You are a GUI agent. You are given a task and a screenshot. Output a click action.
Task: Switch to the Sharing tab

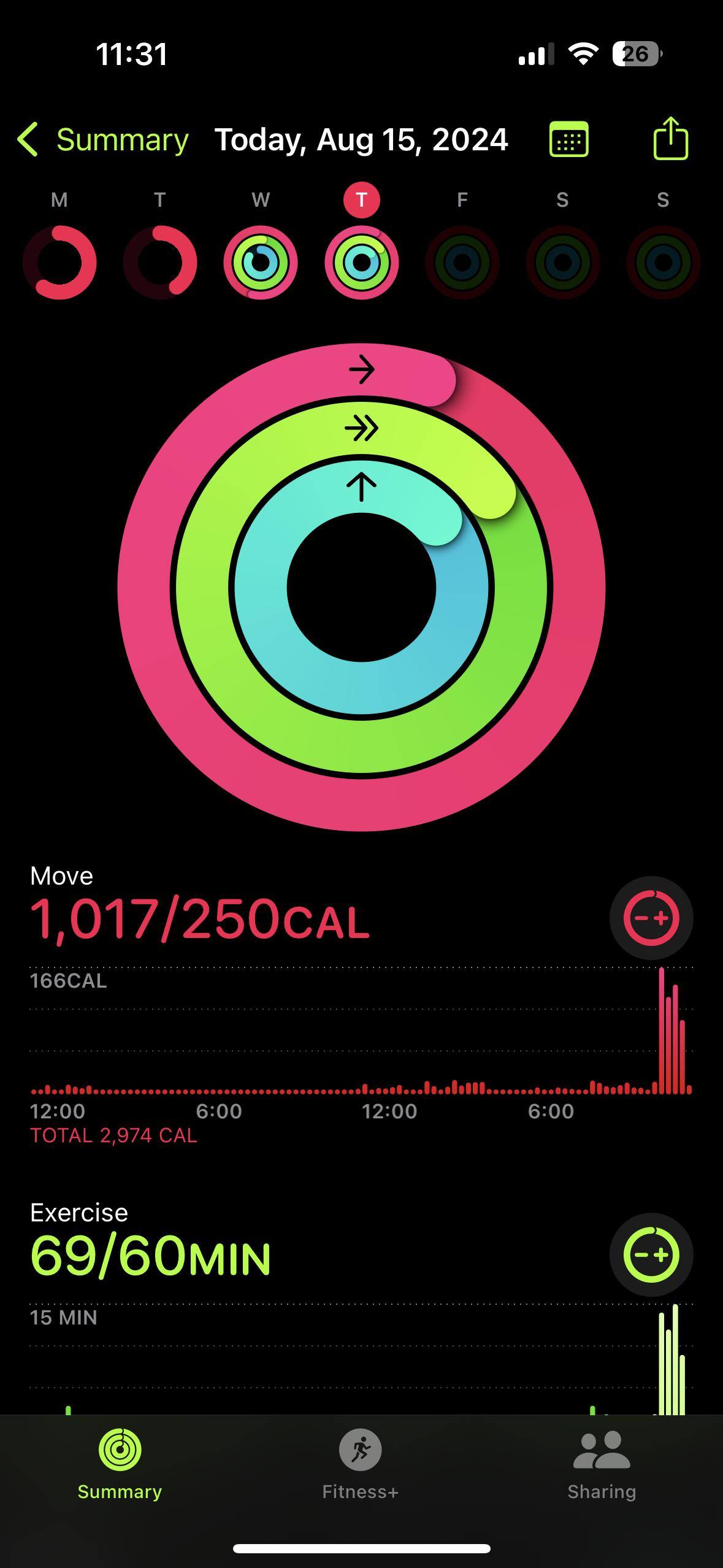pos(602,1464)
